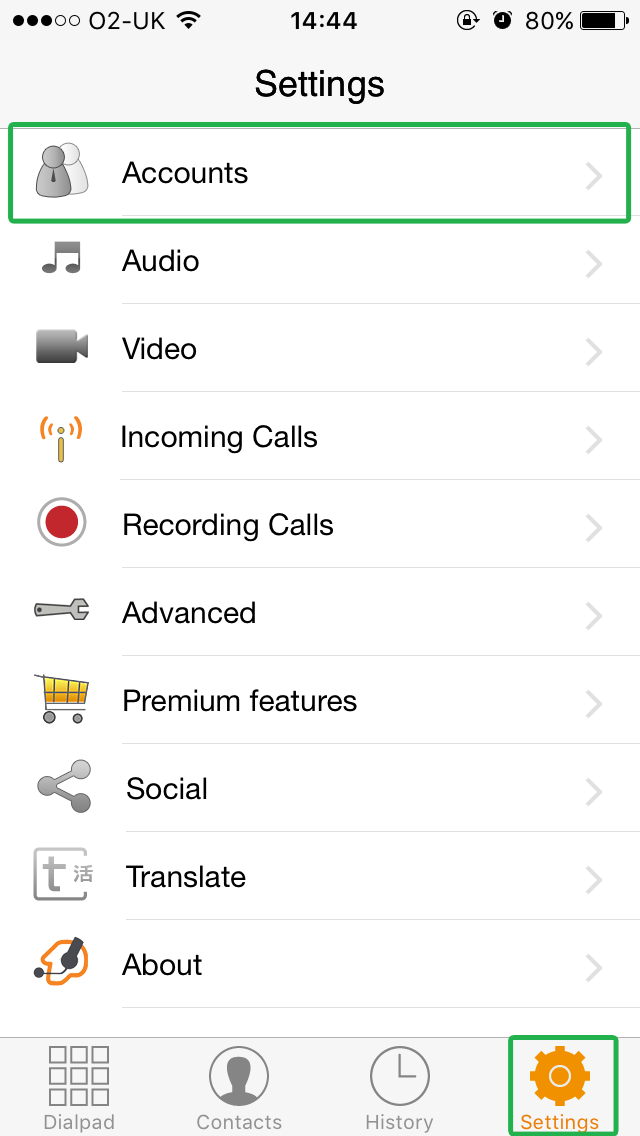Open the Social row
The width and height of the screenshot is (640, 1136).
pyautogui.click(x=320, y=788)
